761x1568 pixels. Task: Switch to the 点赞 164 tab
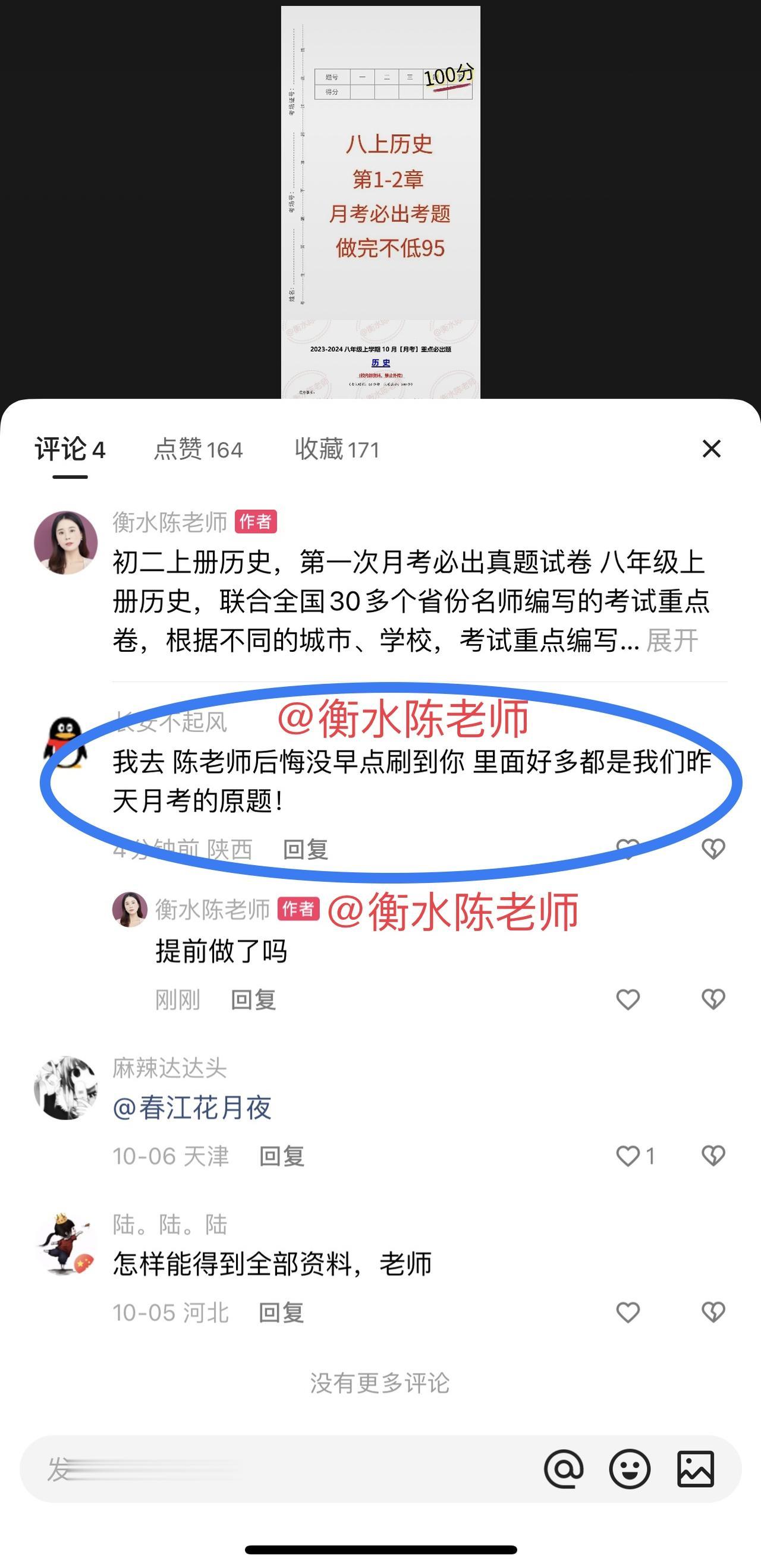coord(197,450)
